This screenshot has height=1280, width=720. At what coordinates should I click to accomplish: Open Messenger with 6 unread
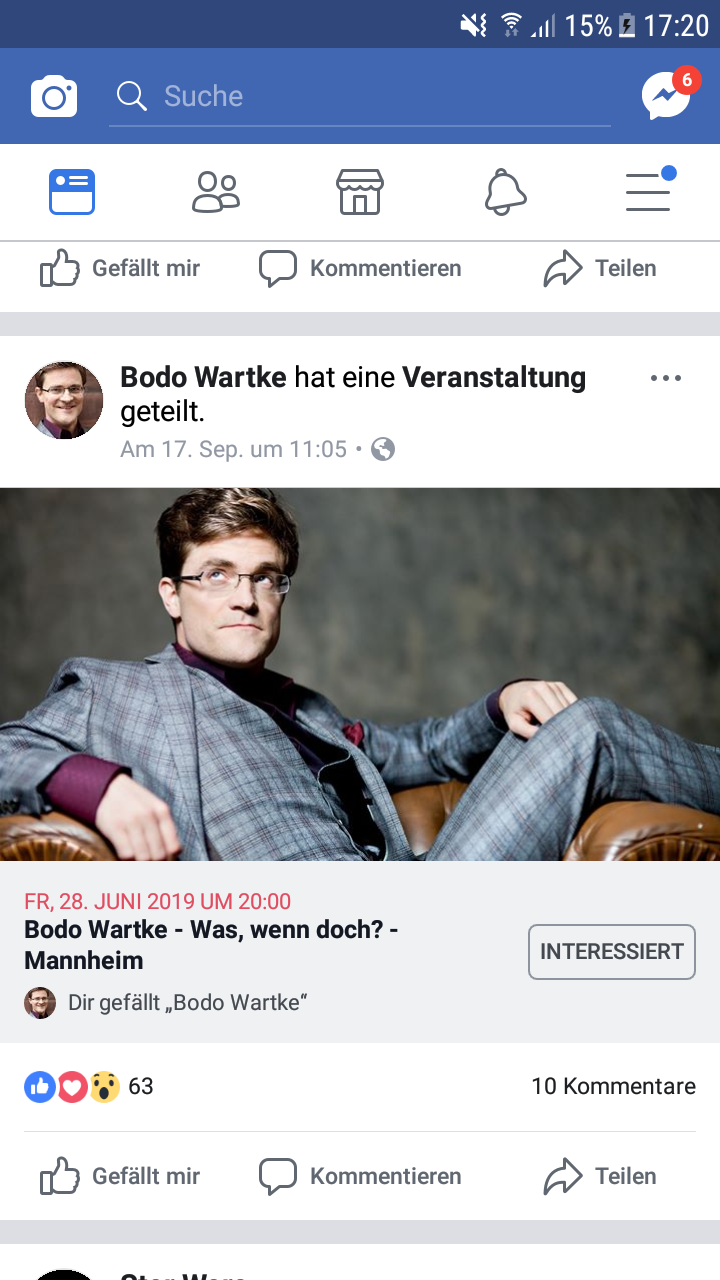click(x=666, y=96)
